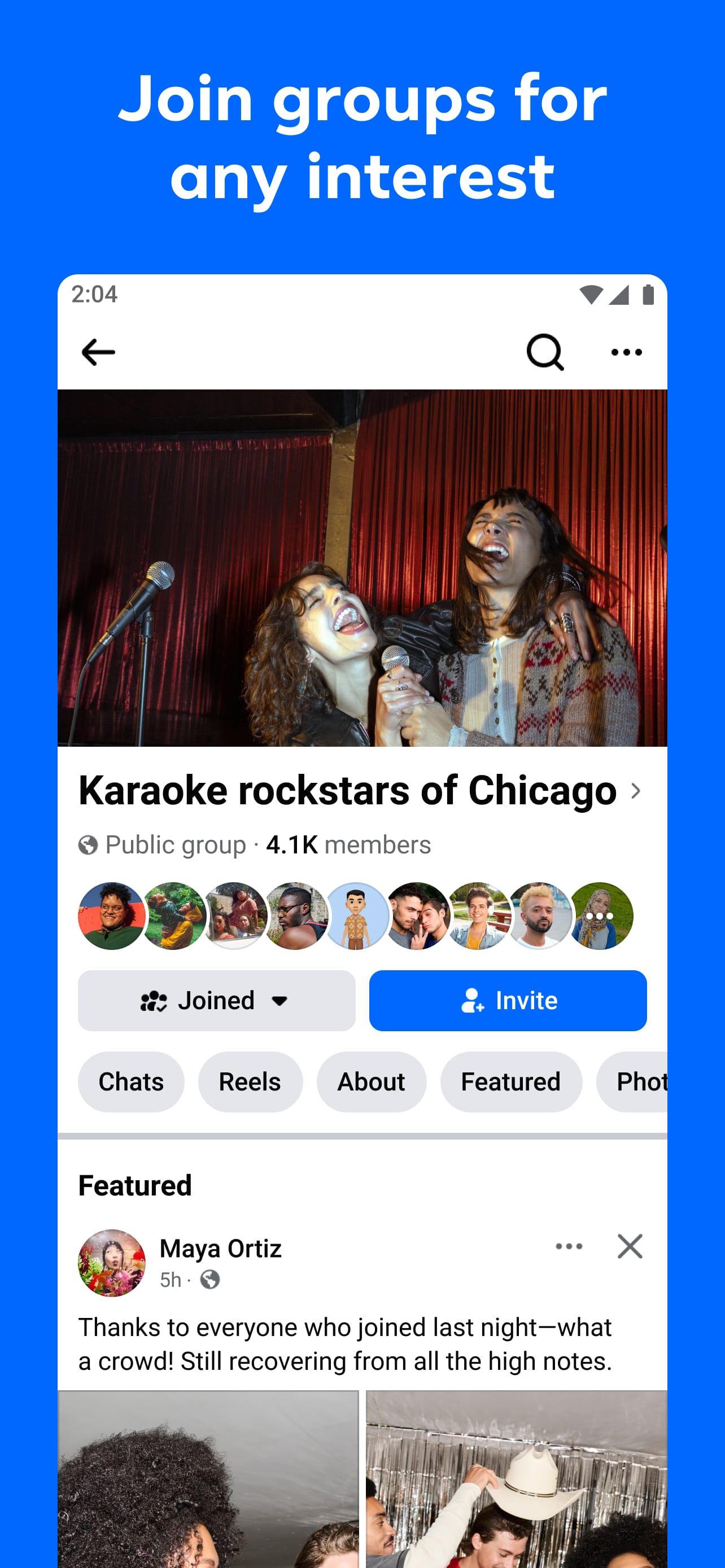Screen dimensions: 725x1568
Task: Expand the Joined dropdown options
Action: click(280, 1000)
